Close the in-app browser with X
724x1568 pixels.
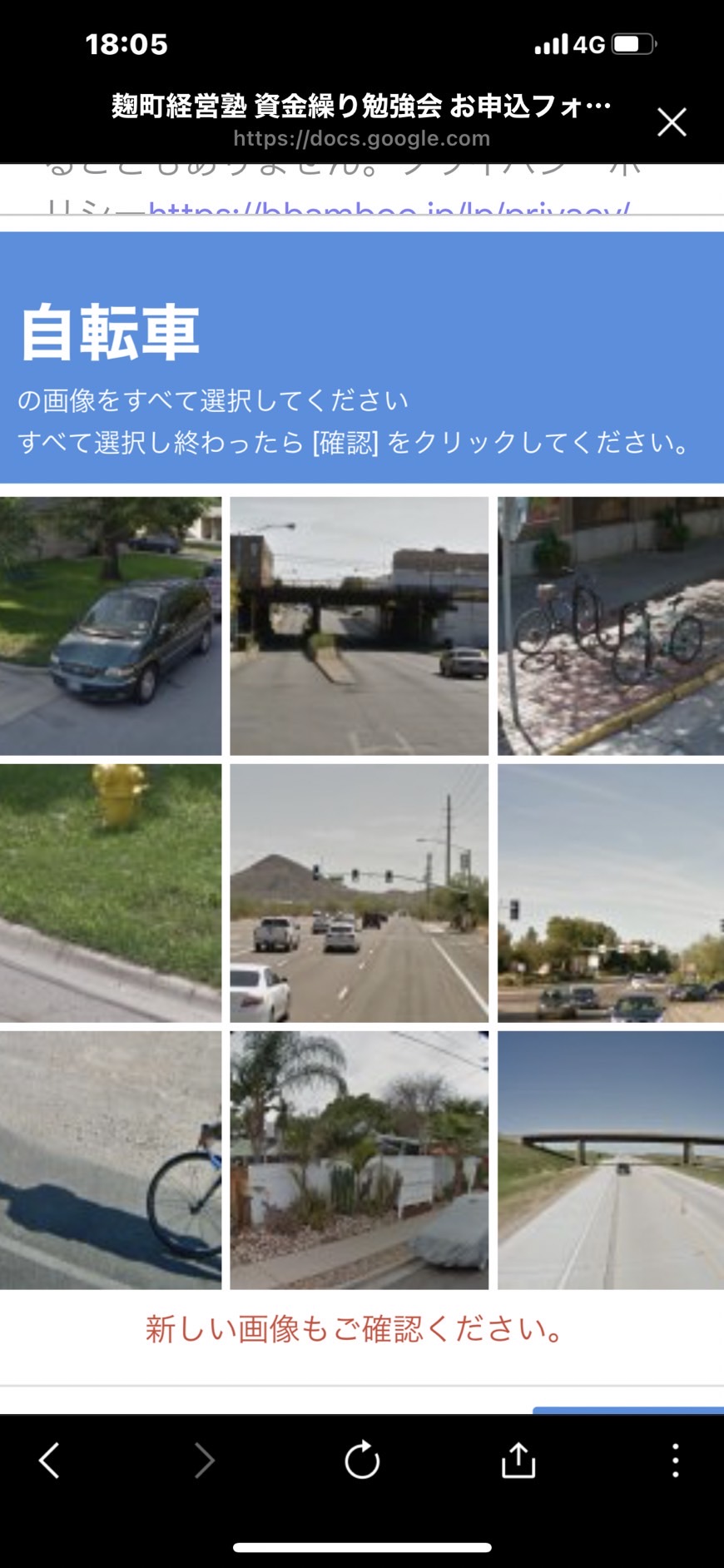coord(672,122)
